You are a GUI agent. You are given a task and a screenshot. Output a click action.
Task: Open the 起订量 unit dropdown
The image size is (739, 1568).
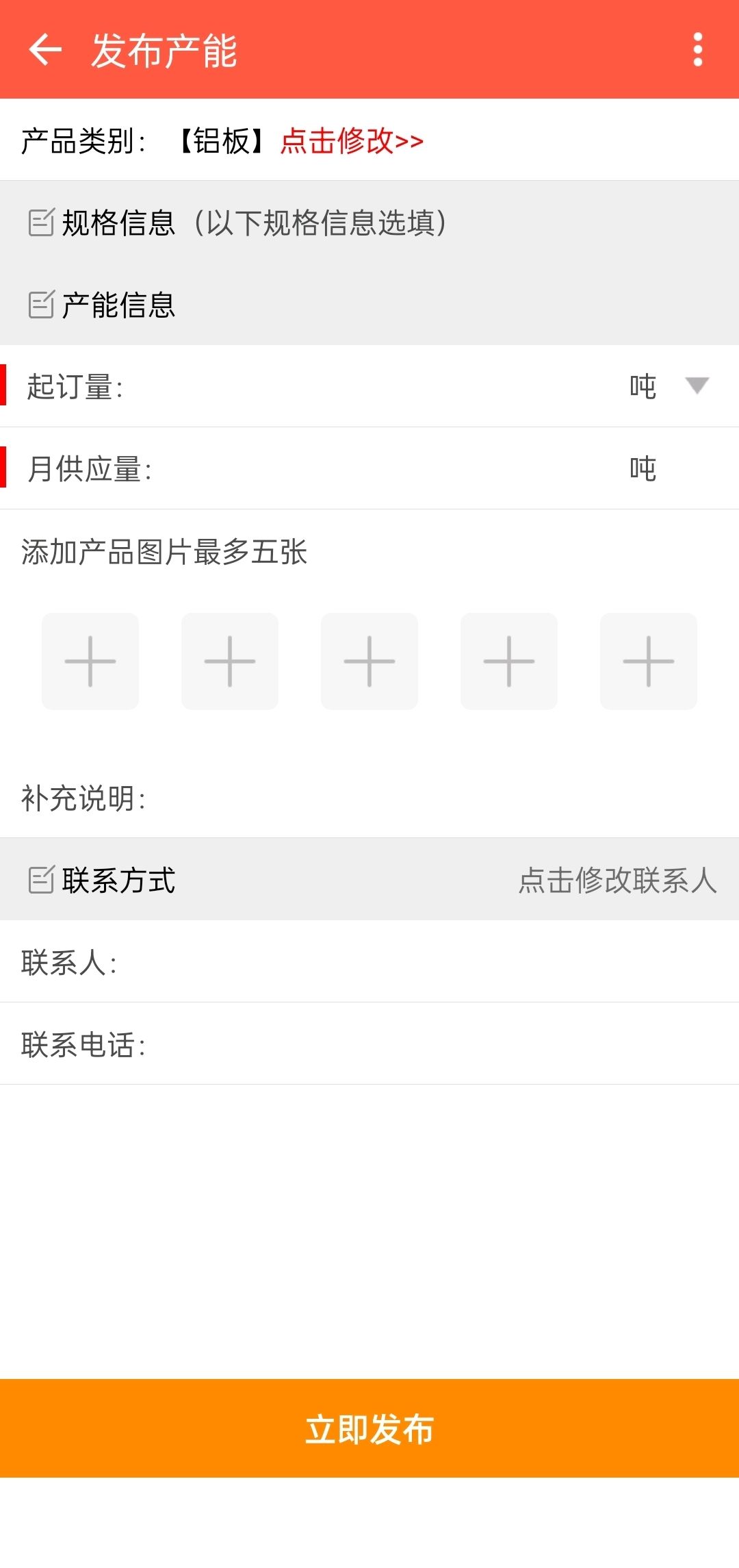click(x=697, y=386)
